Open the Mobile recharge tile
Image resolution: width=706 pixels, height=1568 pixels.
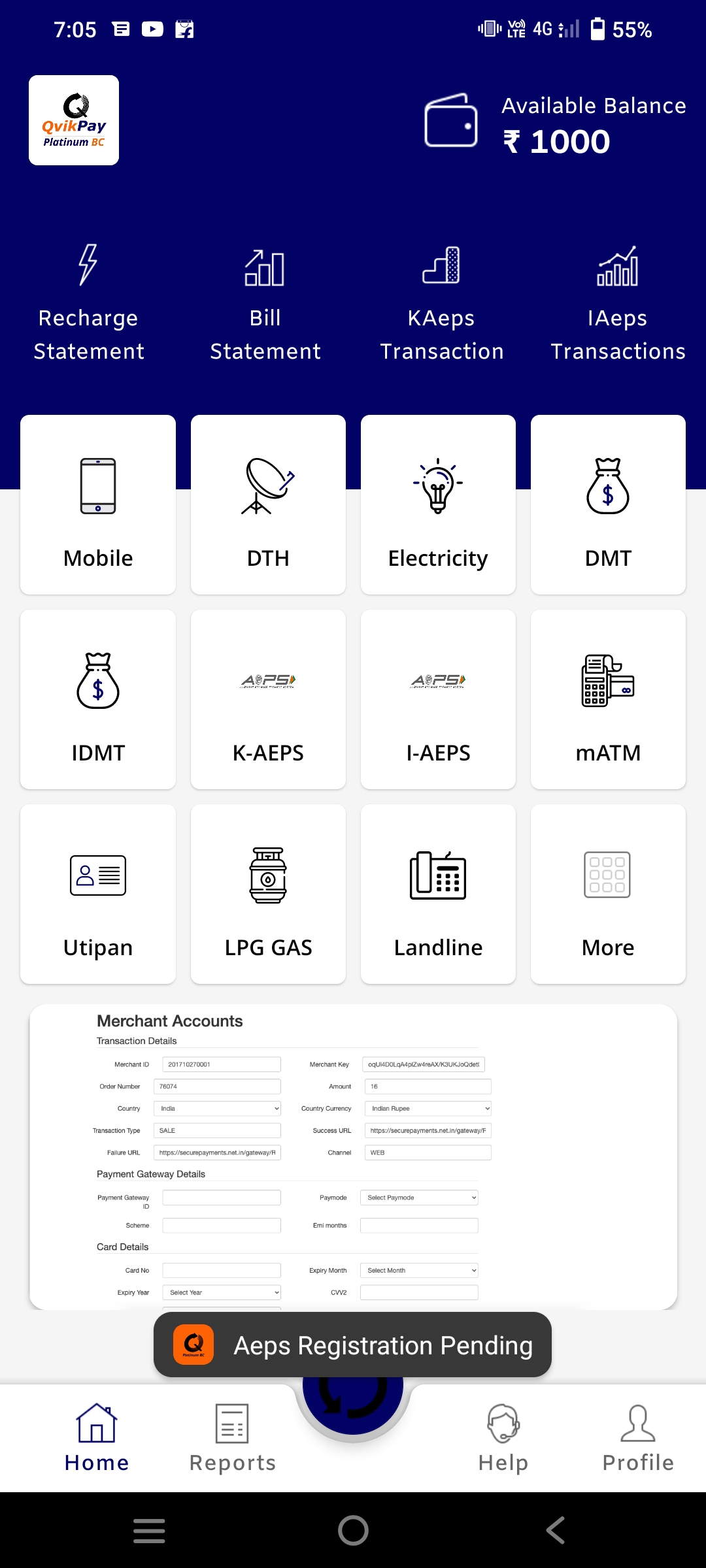point(98,504)
